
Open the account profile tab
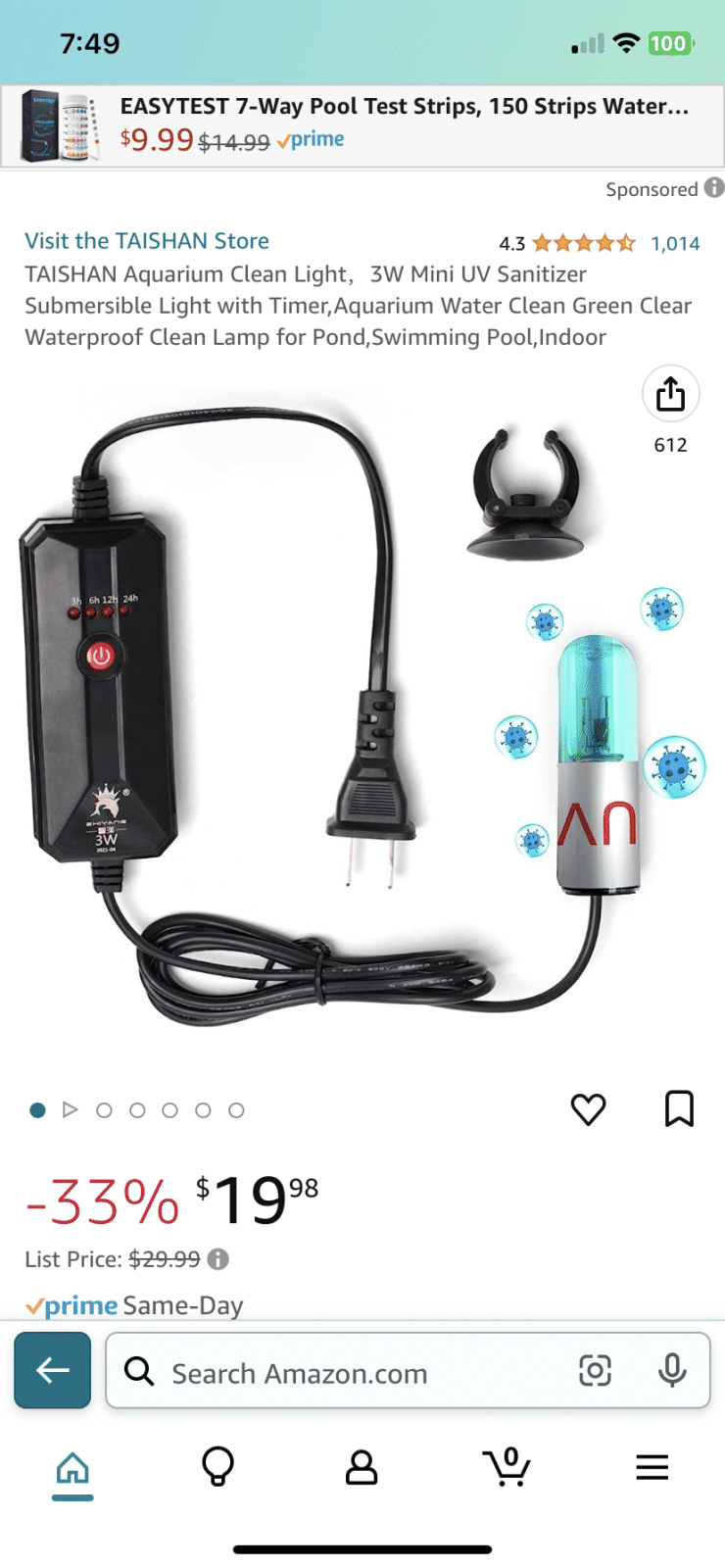(x=362, y=1467)
